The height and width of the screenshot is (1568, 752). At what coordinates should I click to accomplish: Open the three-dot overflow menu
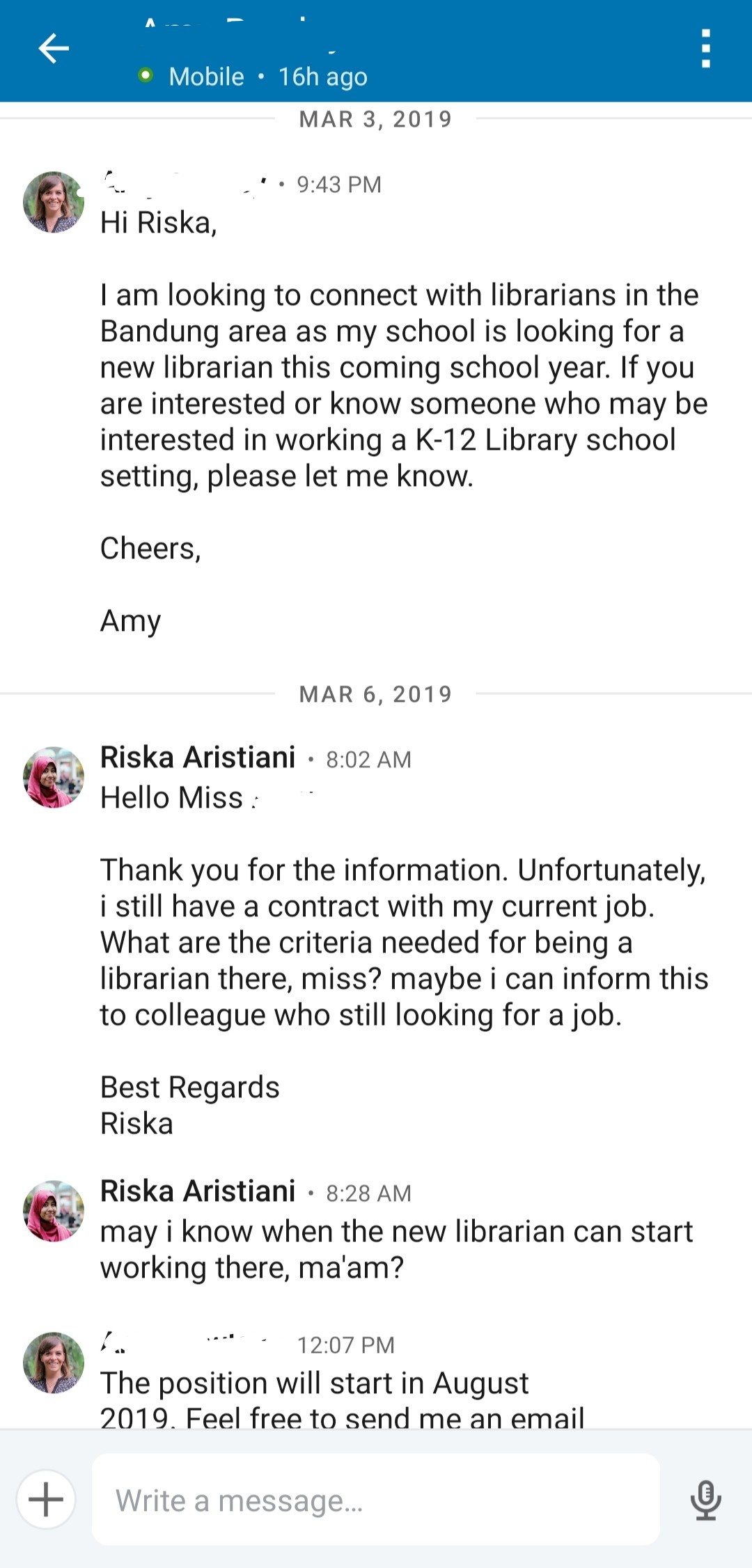tap(705, 49)
